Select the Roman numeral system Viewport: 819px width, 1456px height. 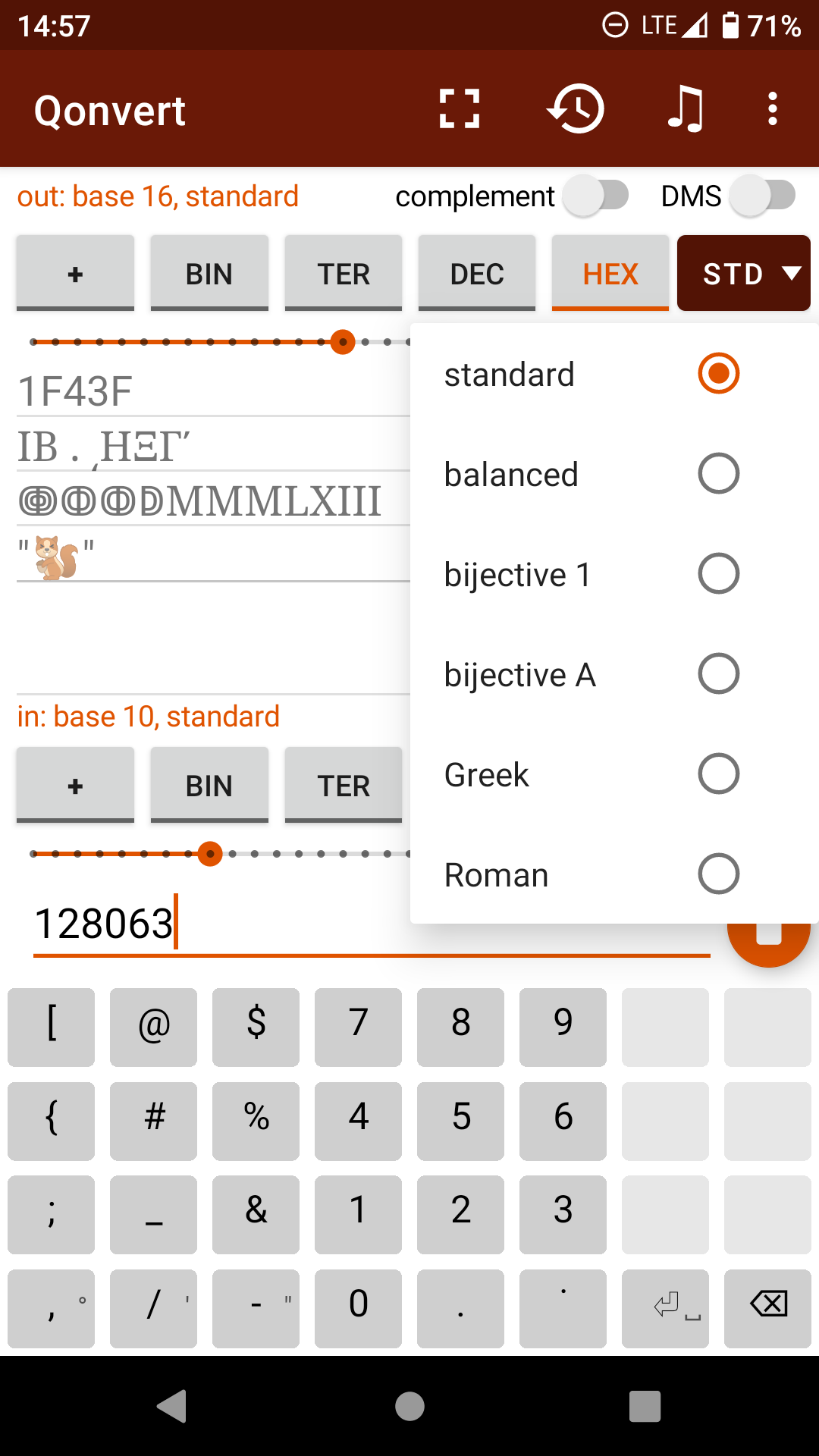pos(591,874)
